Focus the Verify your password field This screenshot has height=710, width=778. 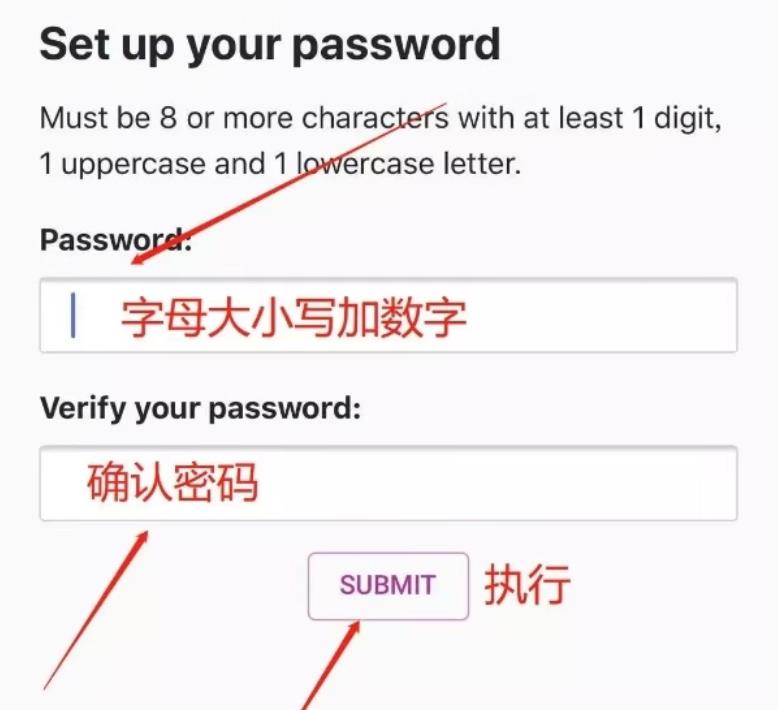click(388, 484)
